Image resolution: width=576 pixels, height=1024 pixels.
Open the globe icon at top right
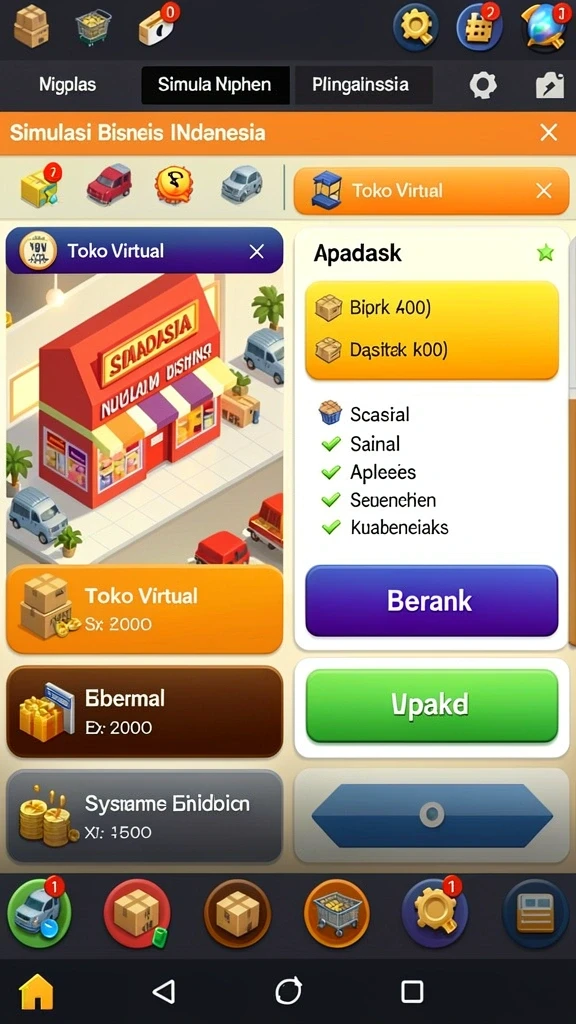tap(546, 27)
